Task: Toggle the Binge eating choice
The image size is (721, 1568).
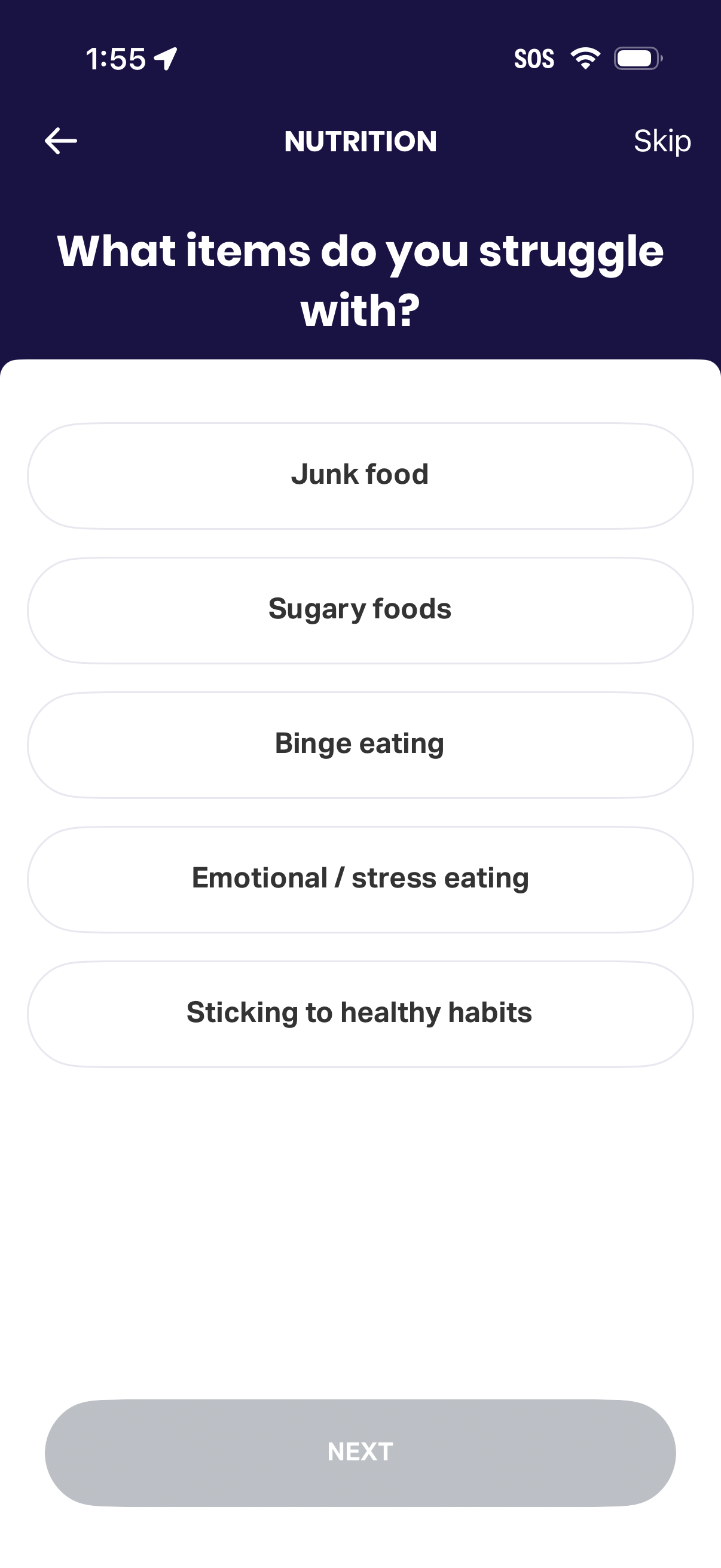Action: coord(360,744)
